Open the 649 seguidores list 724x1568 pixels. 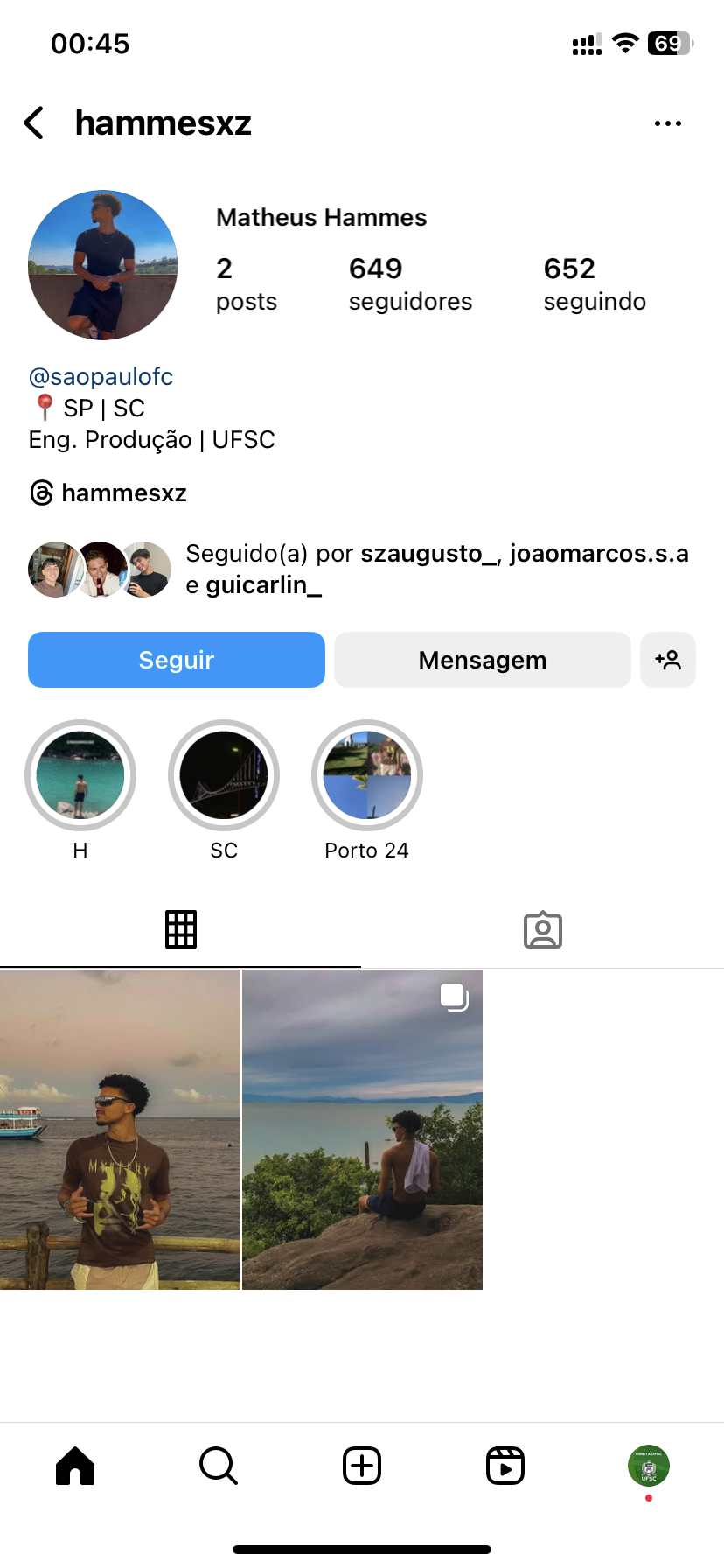[x=409, y=283]
